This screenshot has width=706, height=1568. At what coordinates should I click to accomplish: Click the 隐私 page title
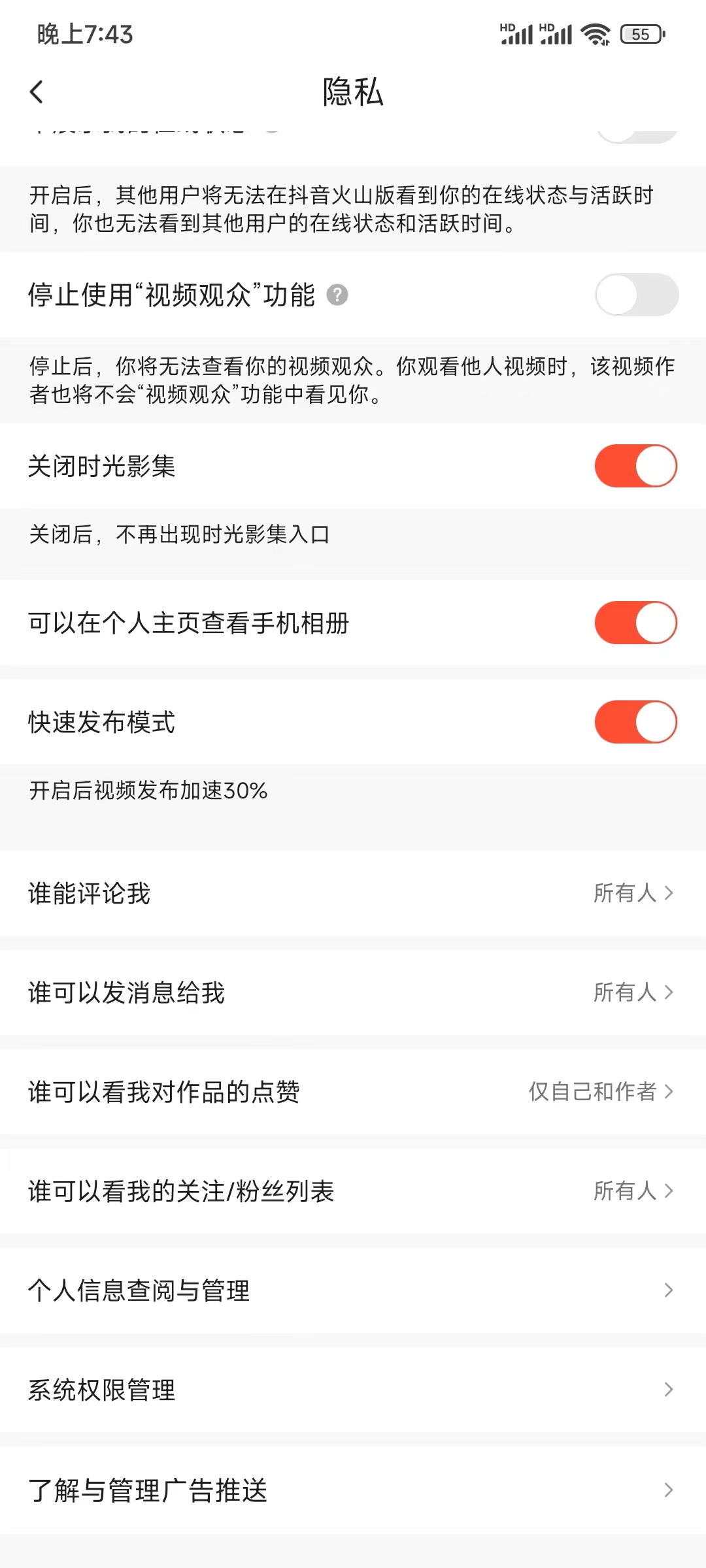coord(353,93)
